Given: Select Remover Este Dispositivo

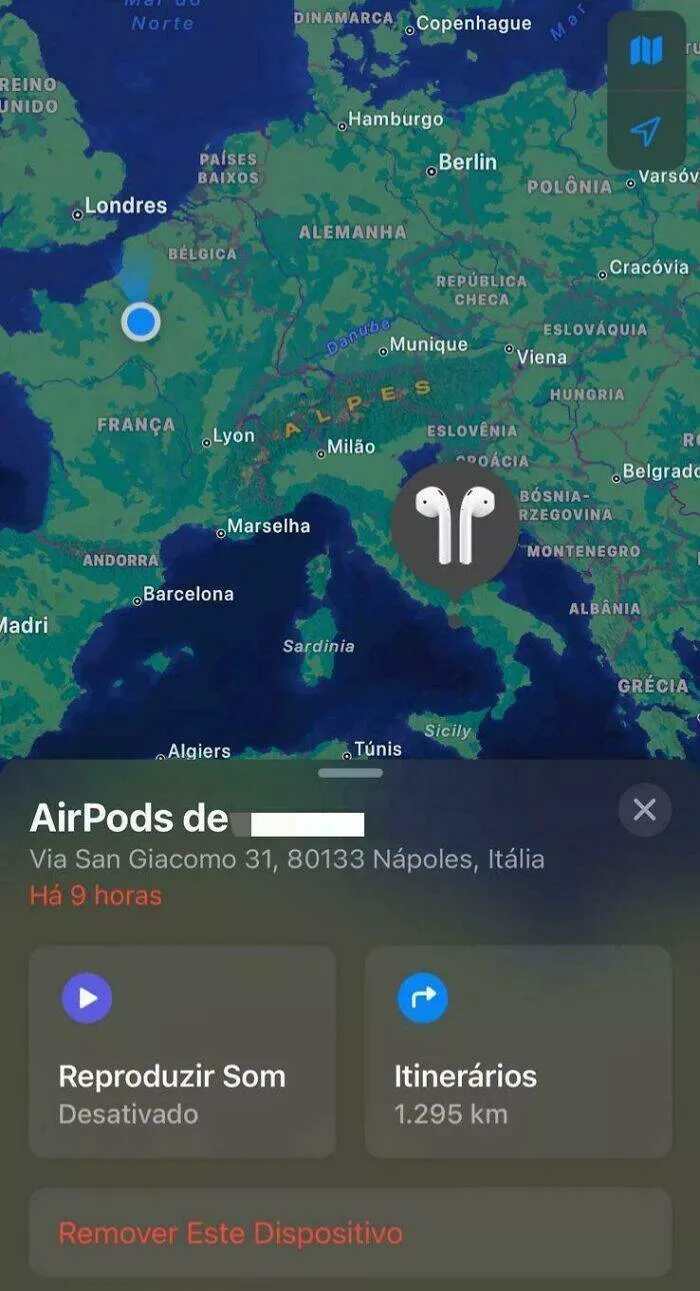Looking at the screenshot, I should (x=350, y=1232).
